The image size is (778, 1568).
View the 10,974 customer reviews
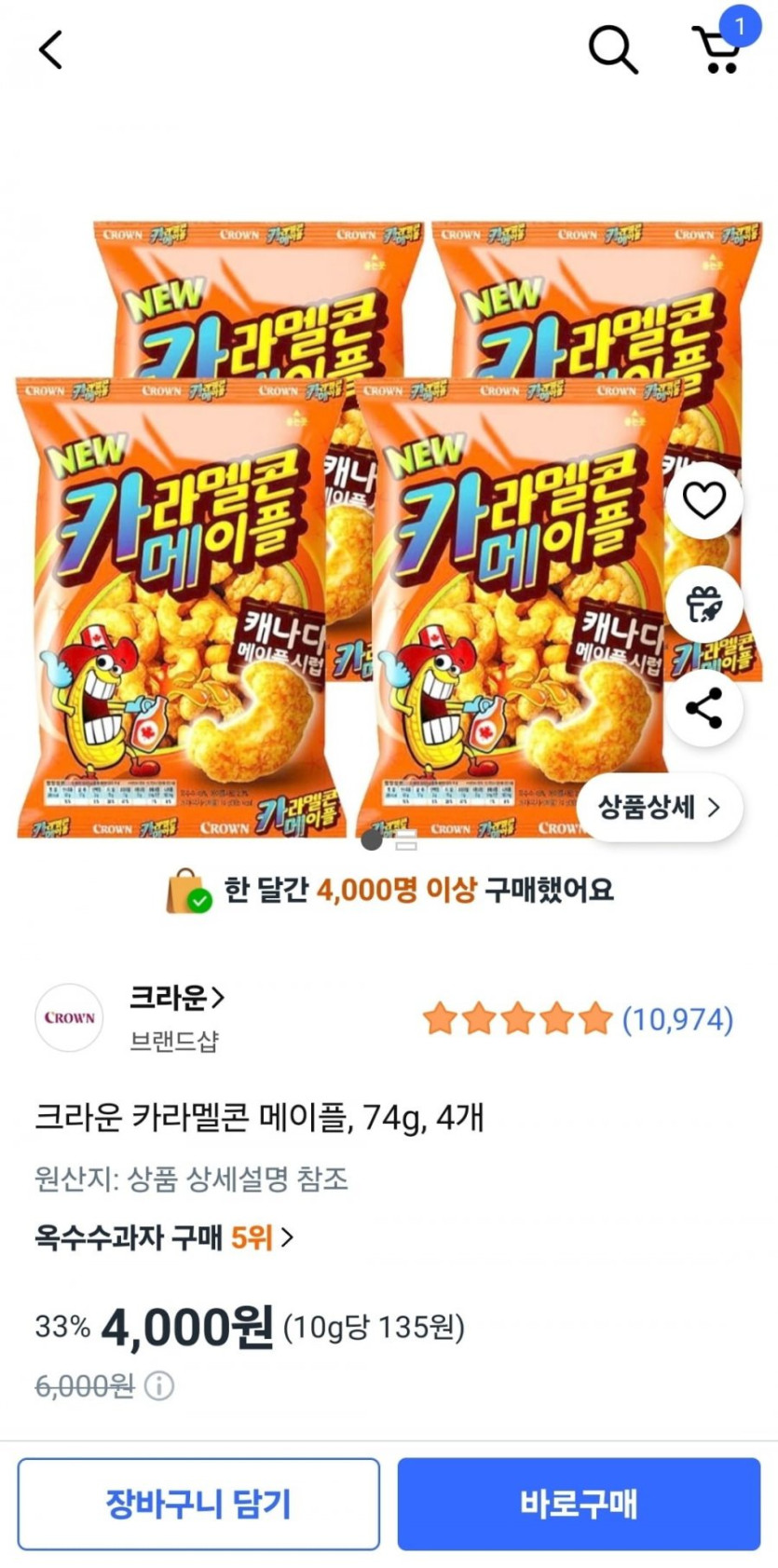click(x=578, y=1019)
